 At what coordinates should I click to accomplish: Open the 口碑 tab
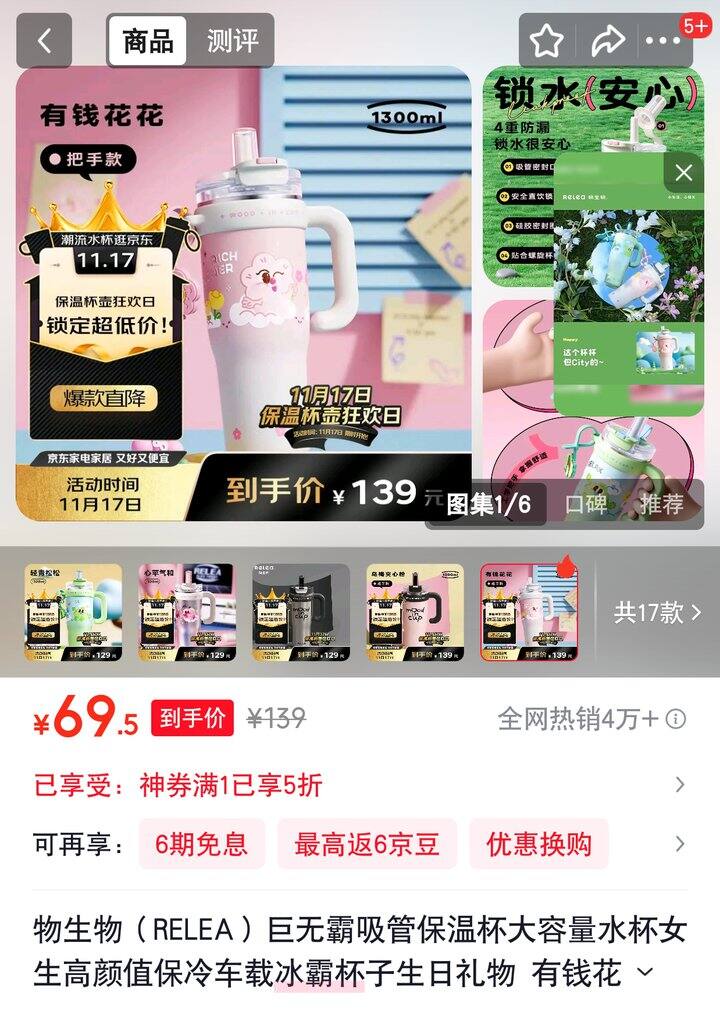point(584,504)
